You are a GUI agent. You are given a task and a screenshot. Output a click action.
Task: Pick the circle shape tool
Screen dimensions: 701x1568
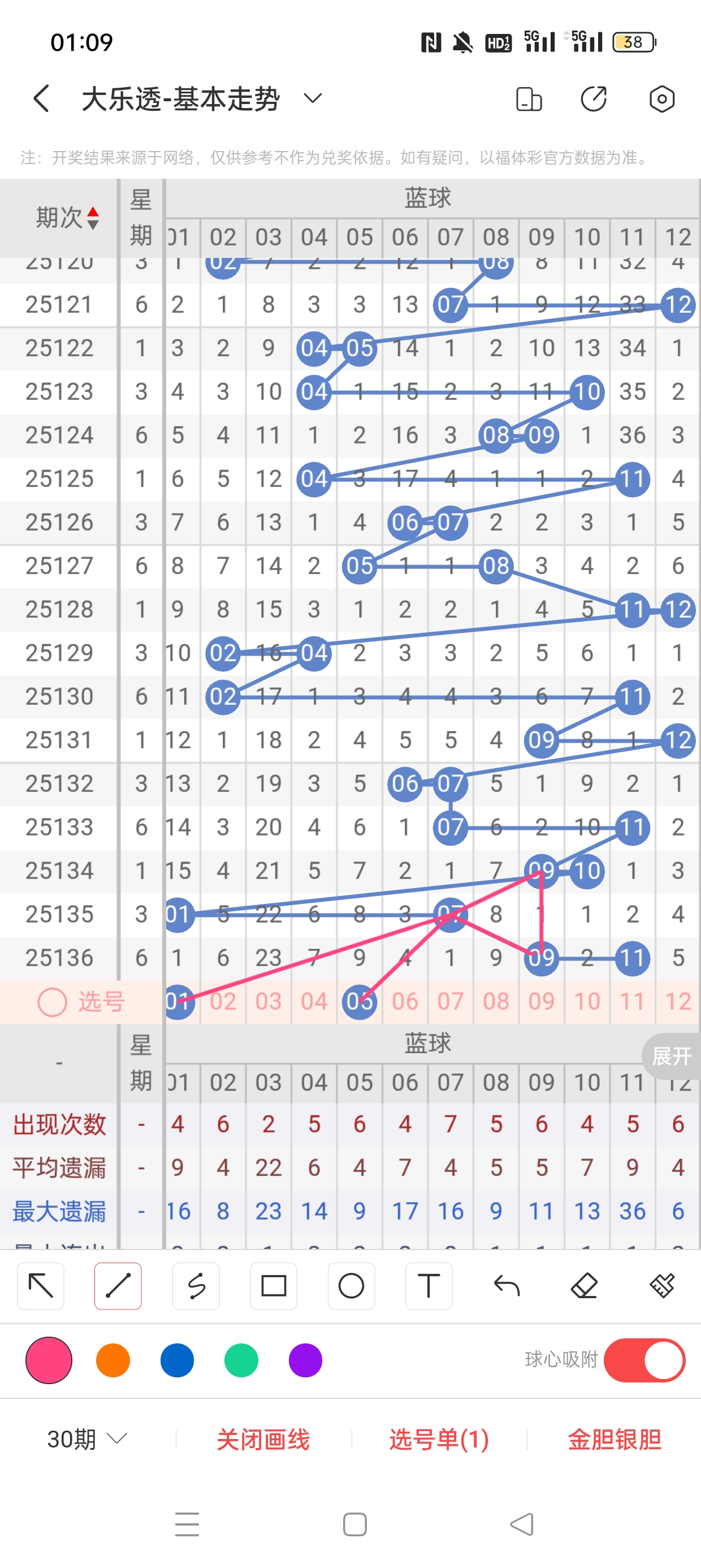tap(351, 1286)
